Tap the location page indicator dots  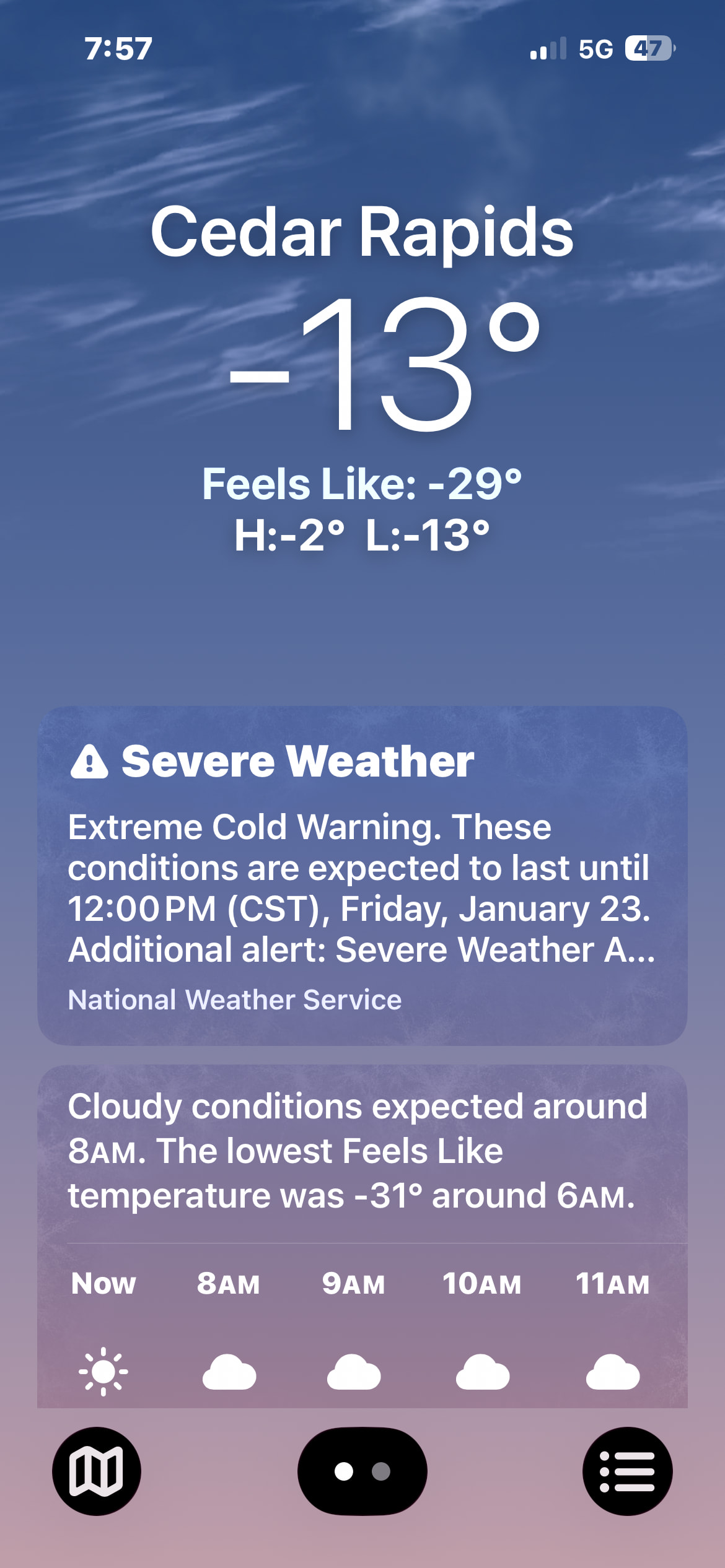(362, 1471)
